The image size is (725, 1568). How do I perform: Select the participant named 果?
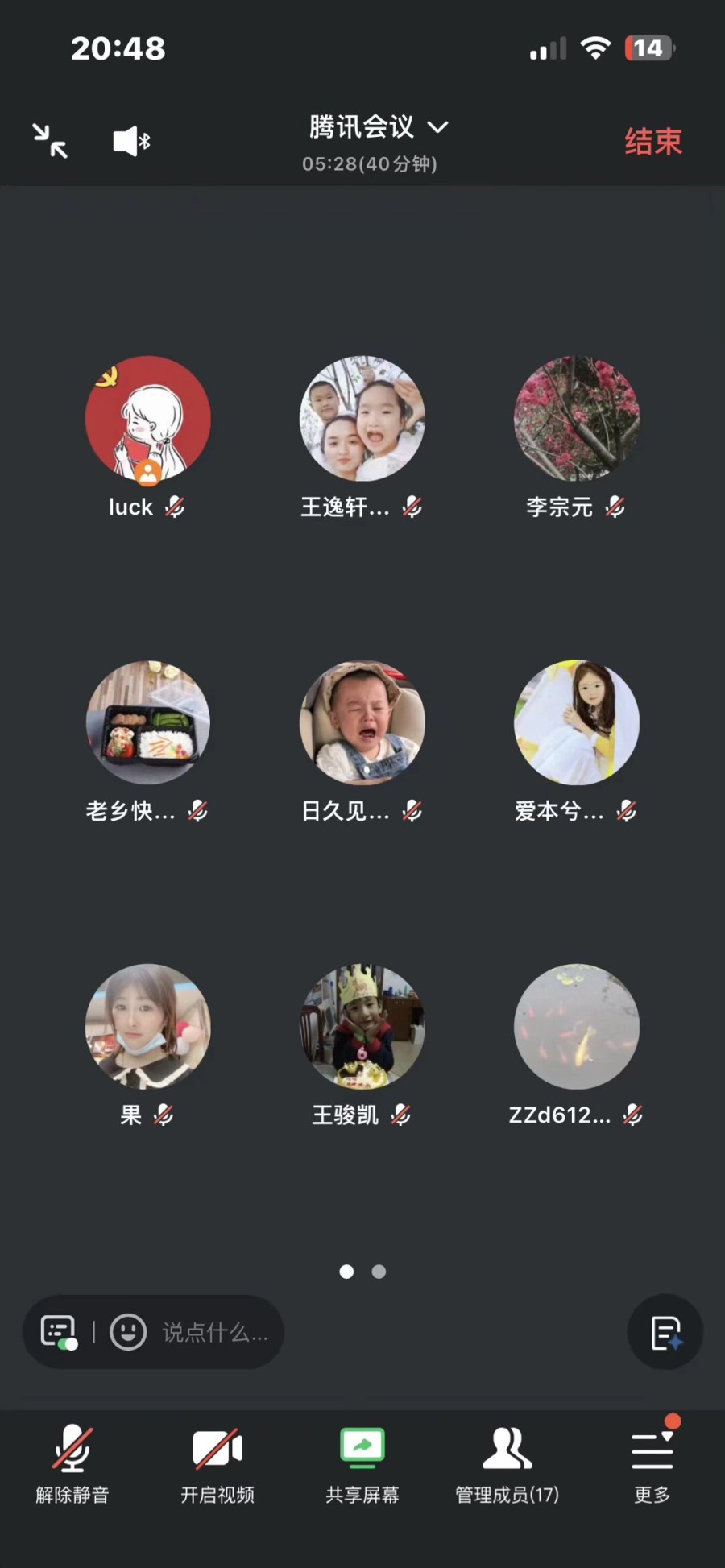148,1027
